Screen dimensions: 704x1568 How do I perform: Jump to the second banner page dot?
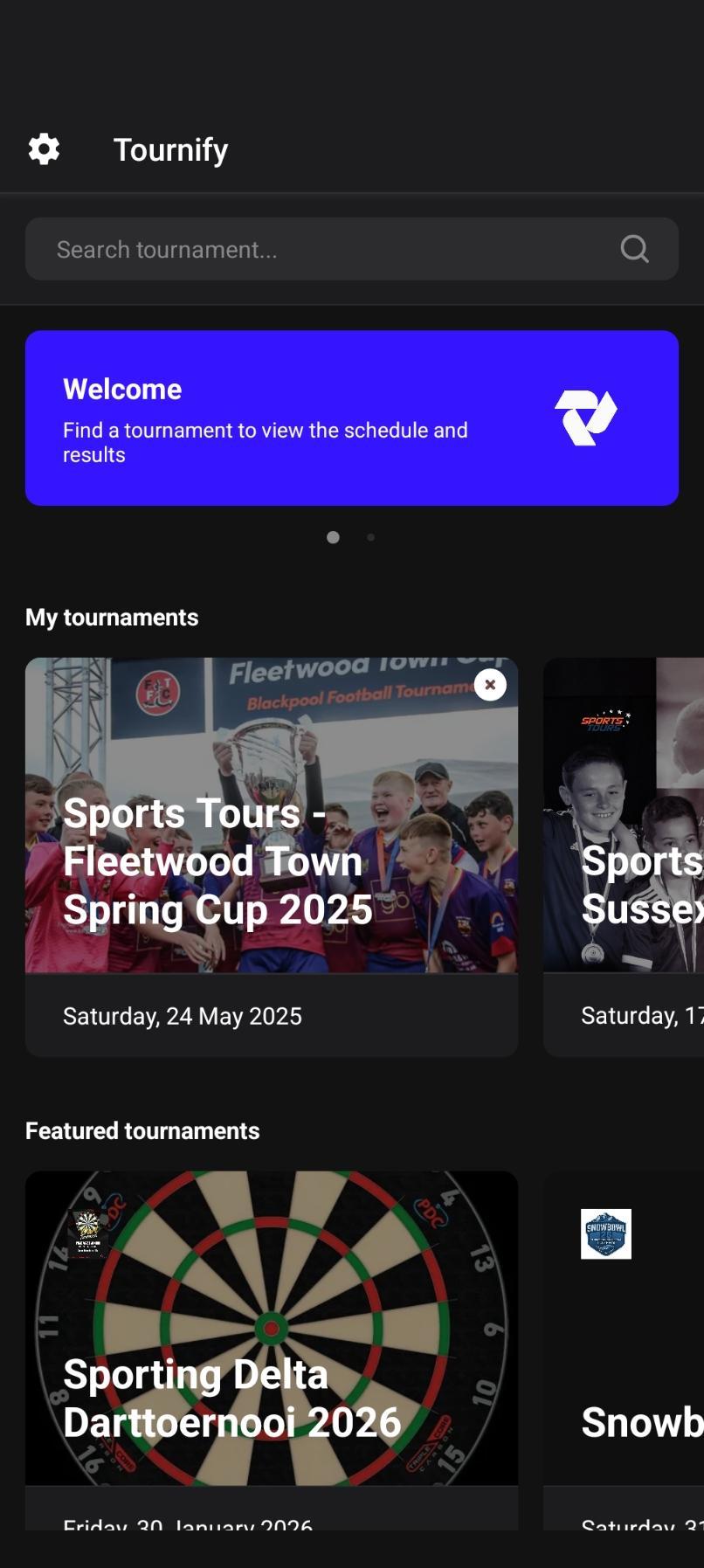pos(371,537)
